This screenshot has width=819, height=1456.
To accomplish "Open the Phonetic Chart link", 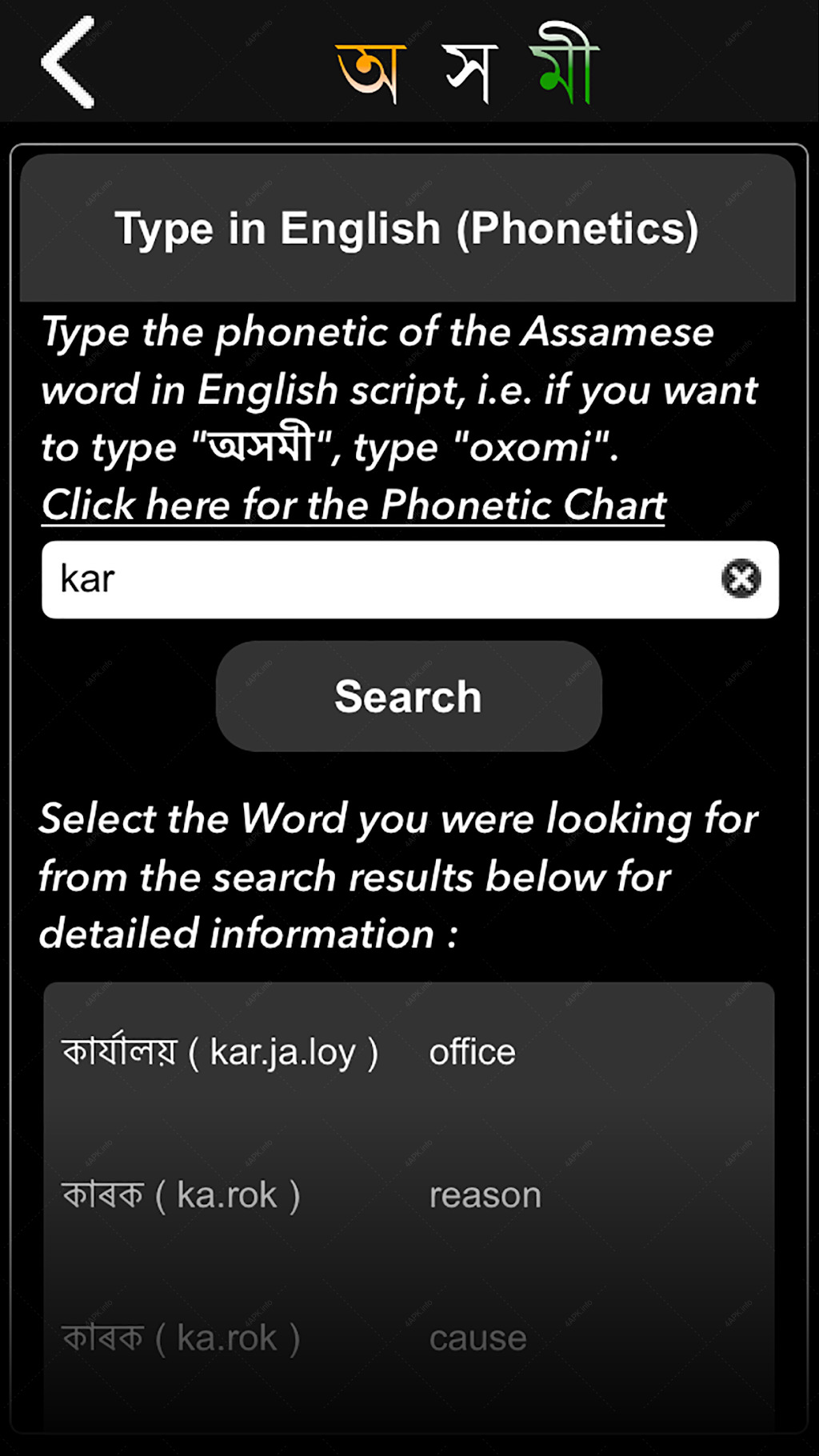I will point(354,505).
